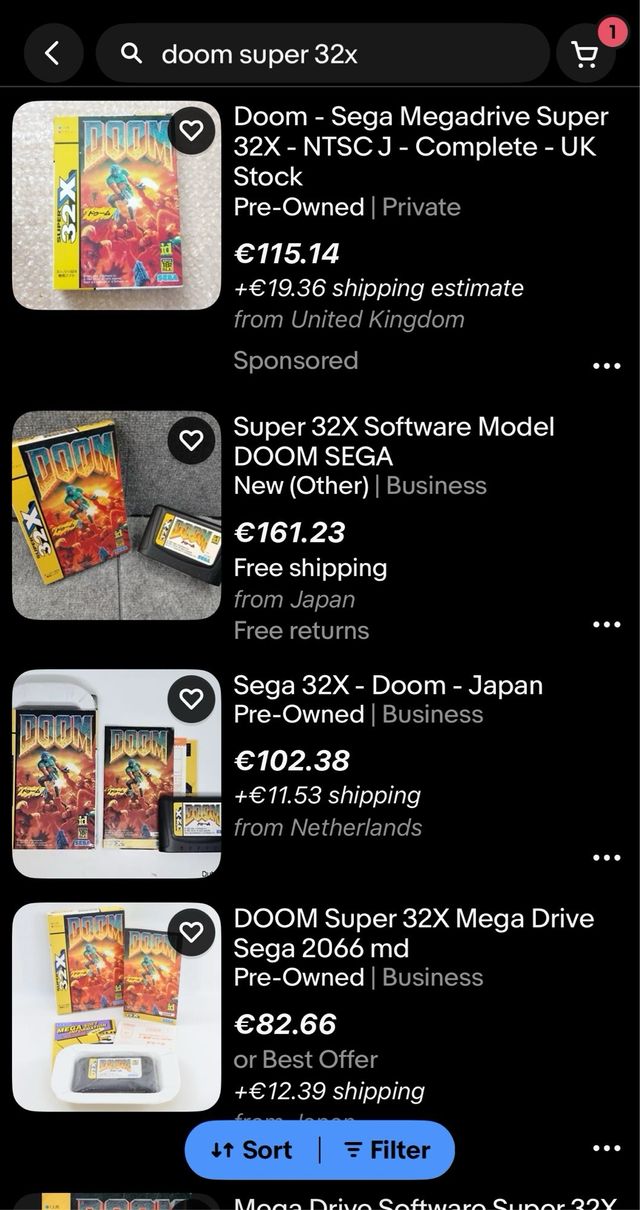640x1210 pixels.
Task: Sort the search results
Action: [x=253, y=1150]
